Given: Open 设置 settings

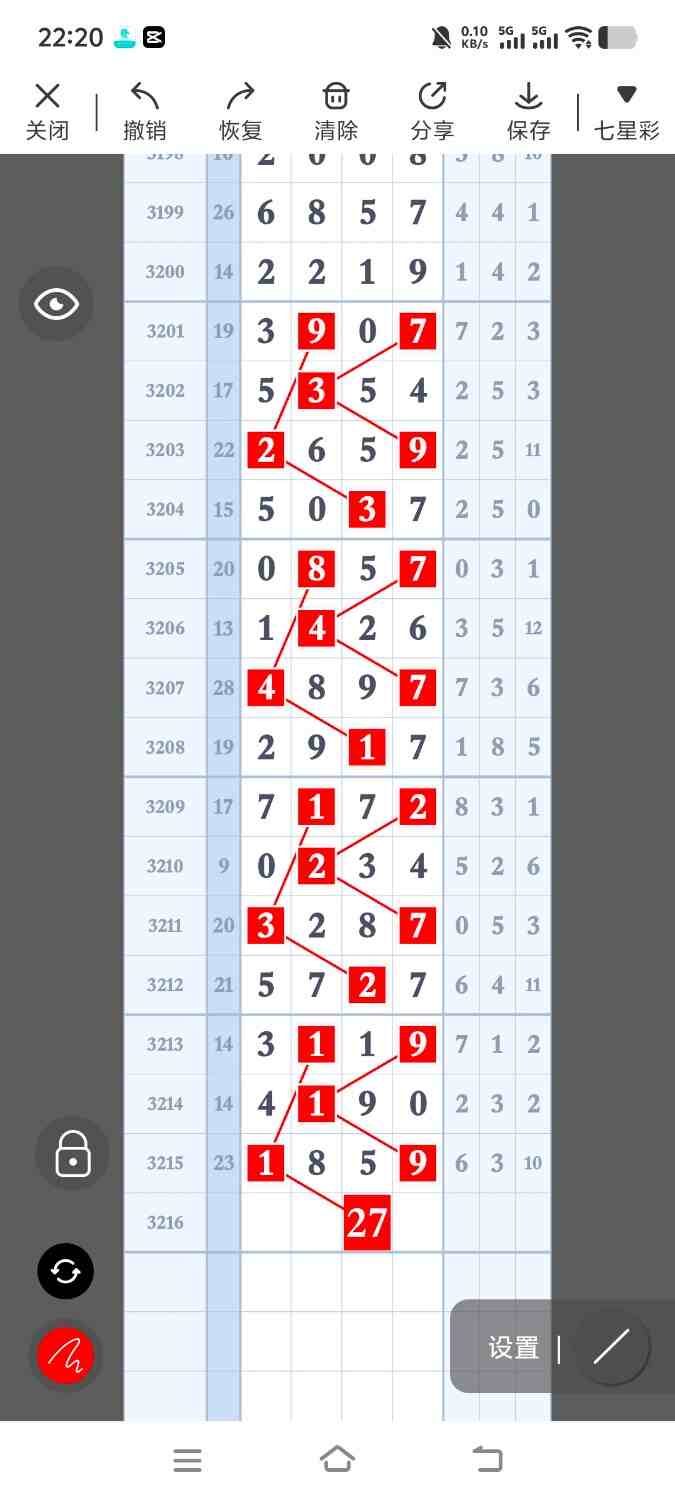Looking at the screenshot, I should (514, 1348).
